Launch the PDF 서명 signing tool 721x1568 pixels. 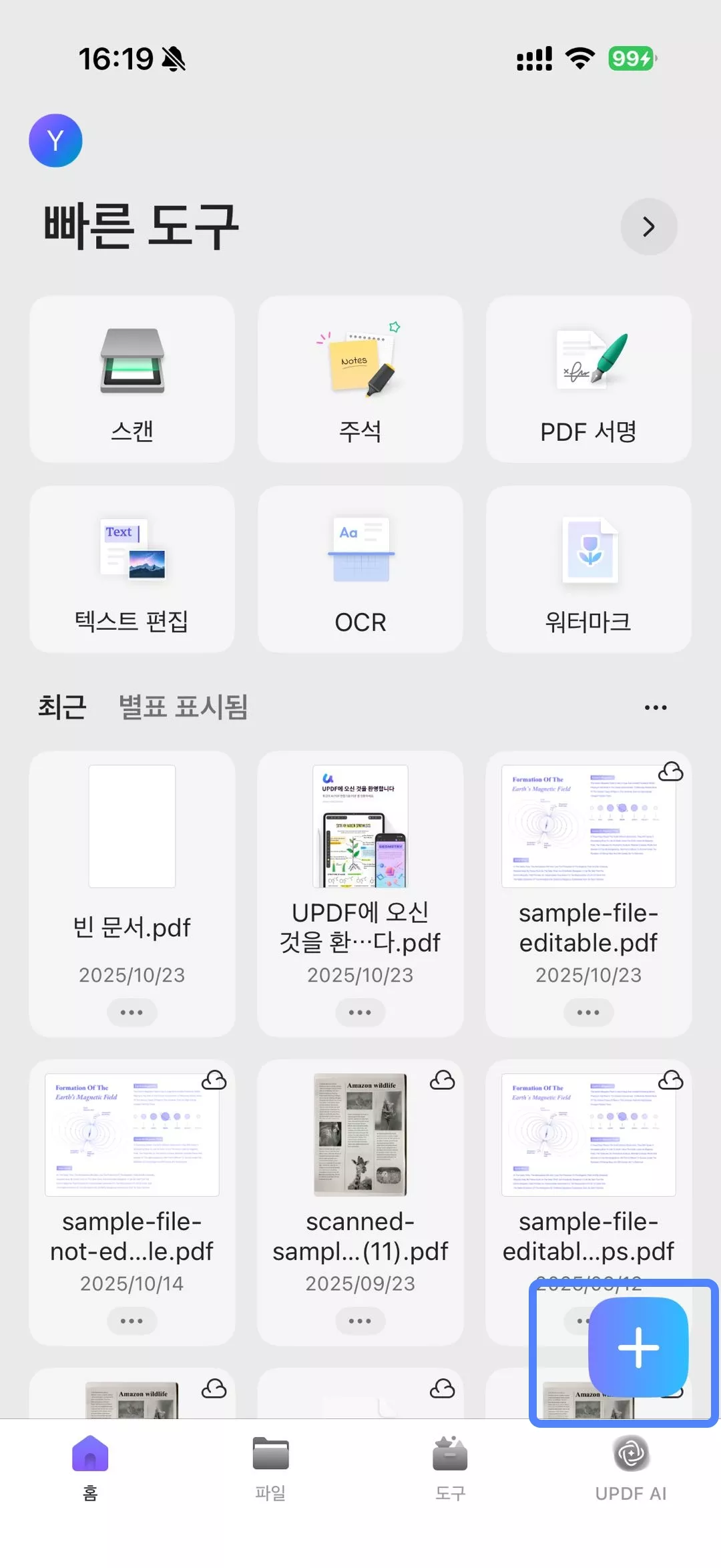click(x=589, y=379)
